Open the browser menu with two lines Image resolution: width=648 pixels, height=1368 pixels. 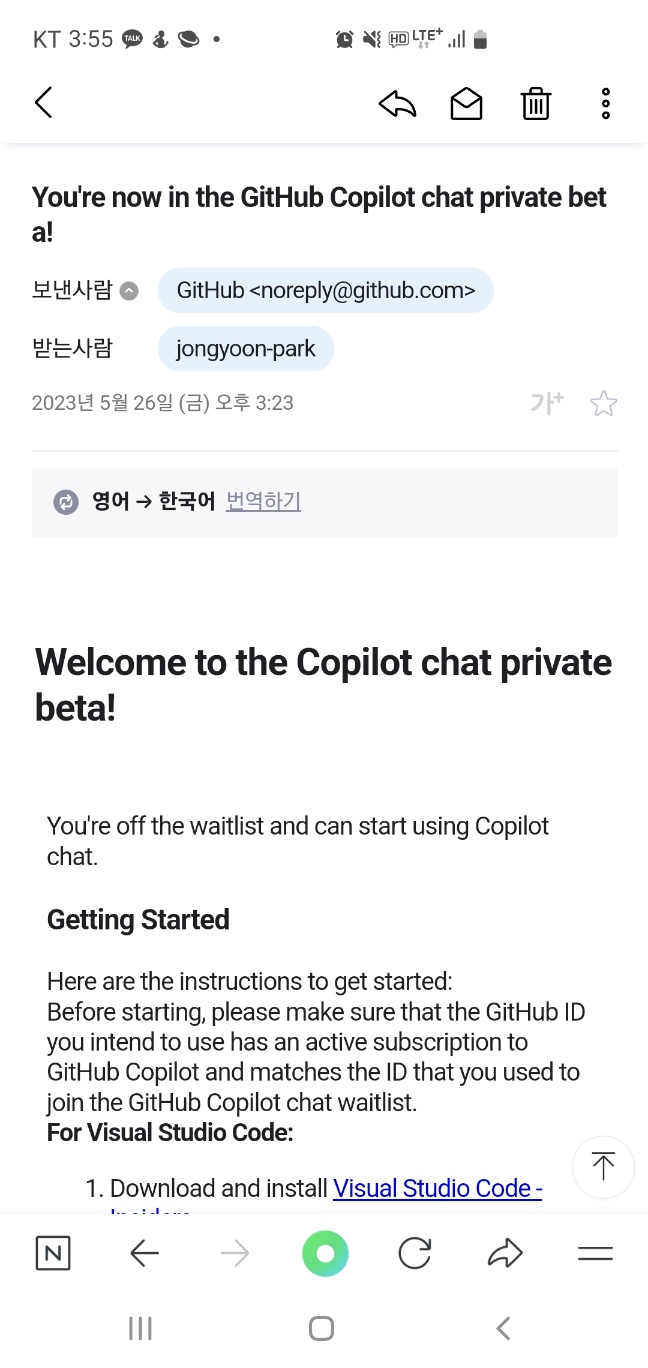coord(596,1253)
